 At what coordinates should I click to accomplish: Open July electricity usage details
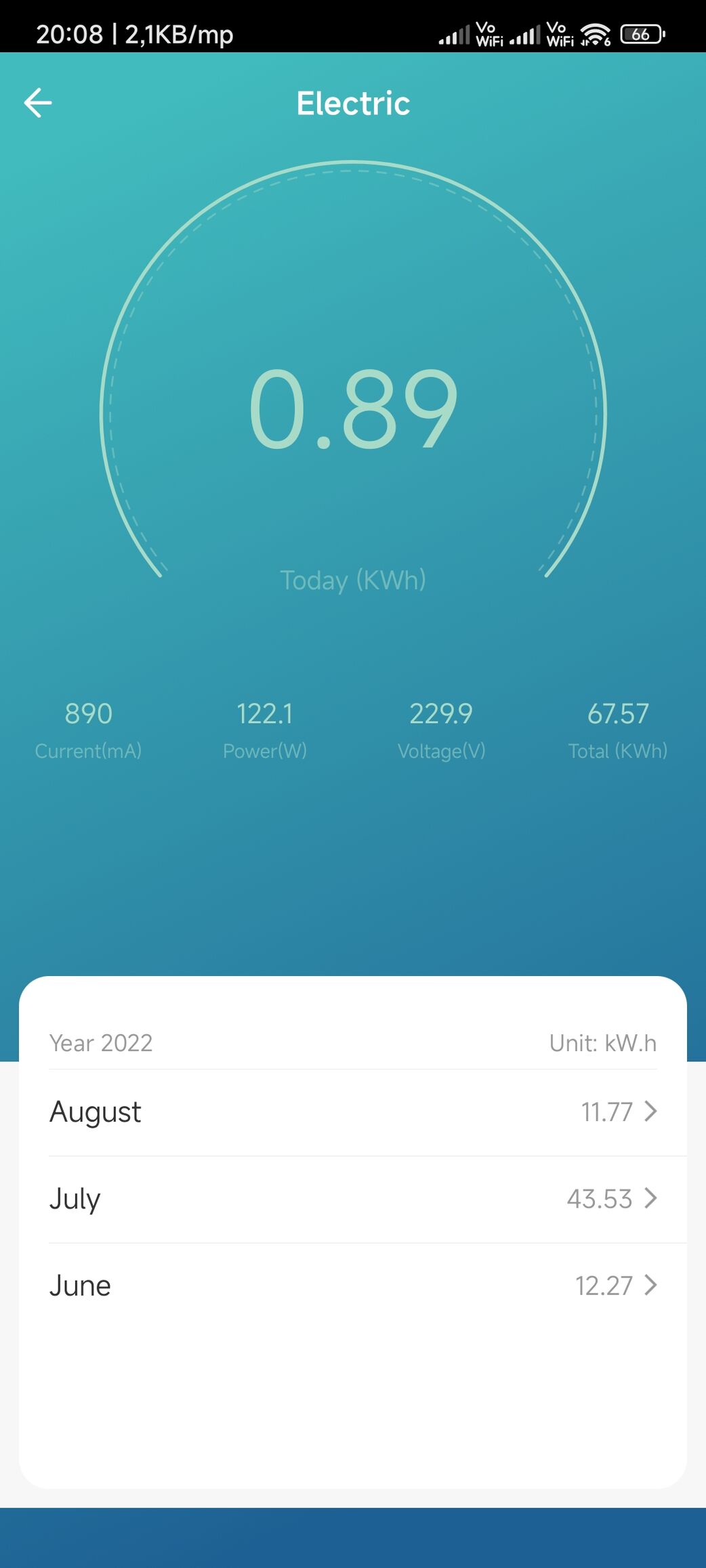353,1199
